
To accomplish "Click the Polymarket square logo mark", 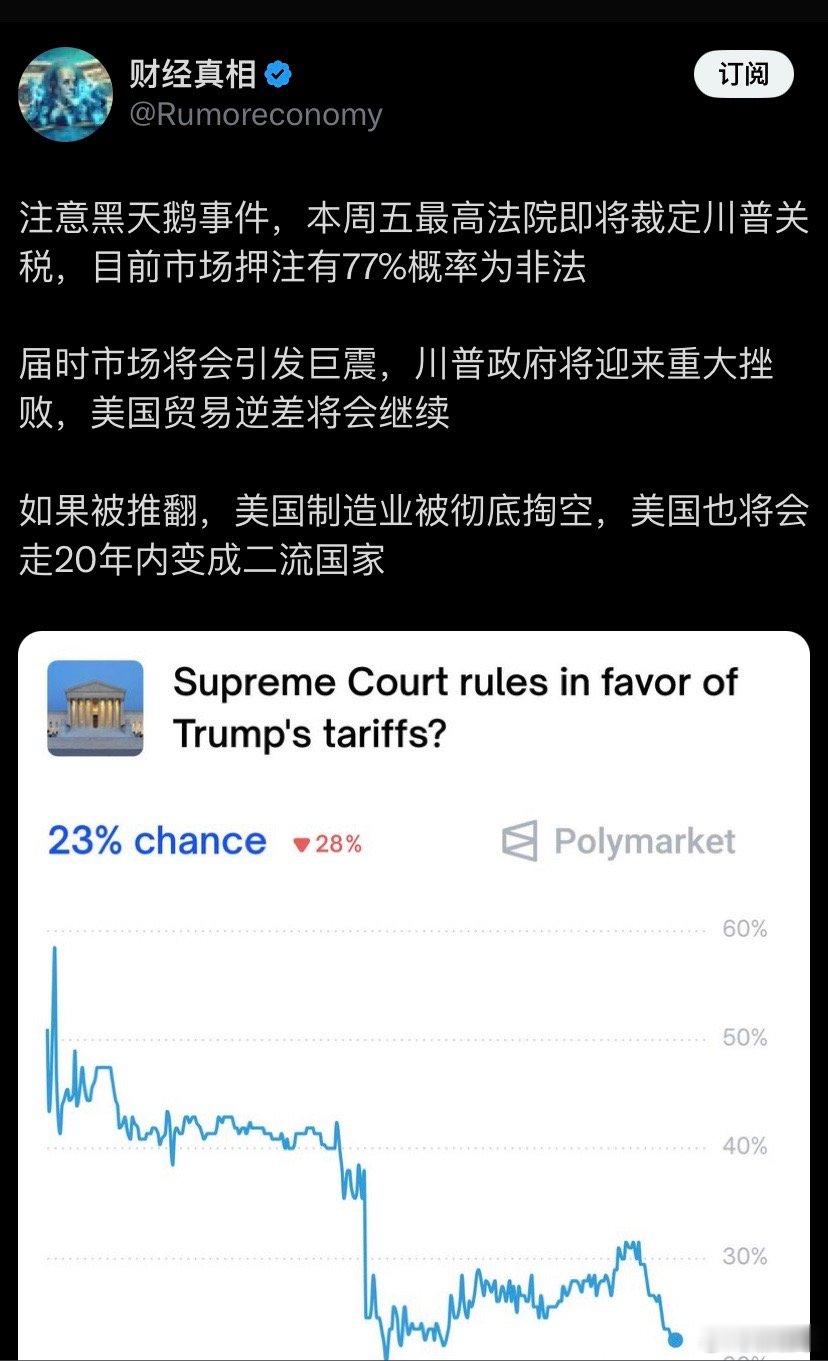I will (518, 841).
